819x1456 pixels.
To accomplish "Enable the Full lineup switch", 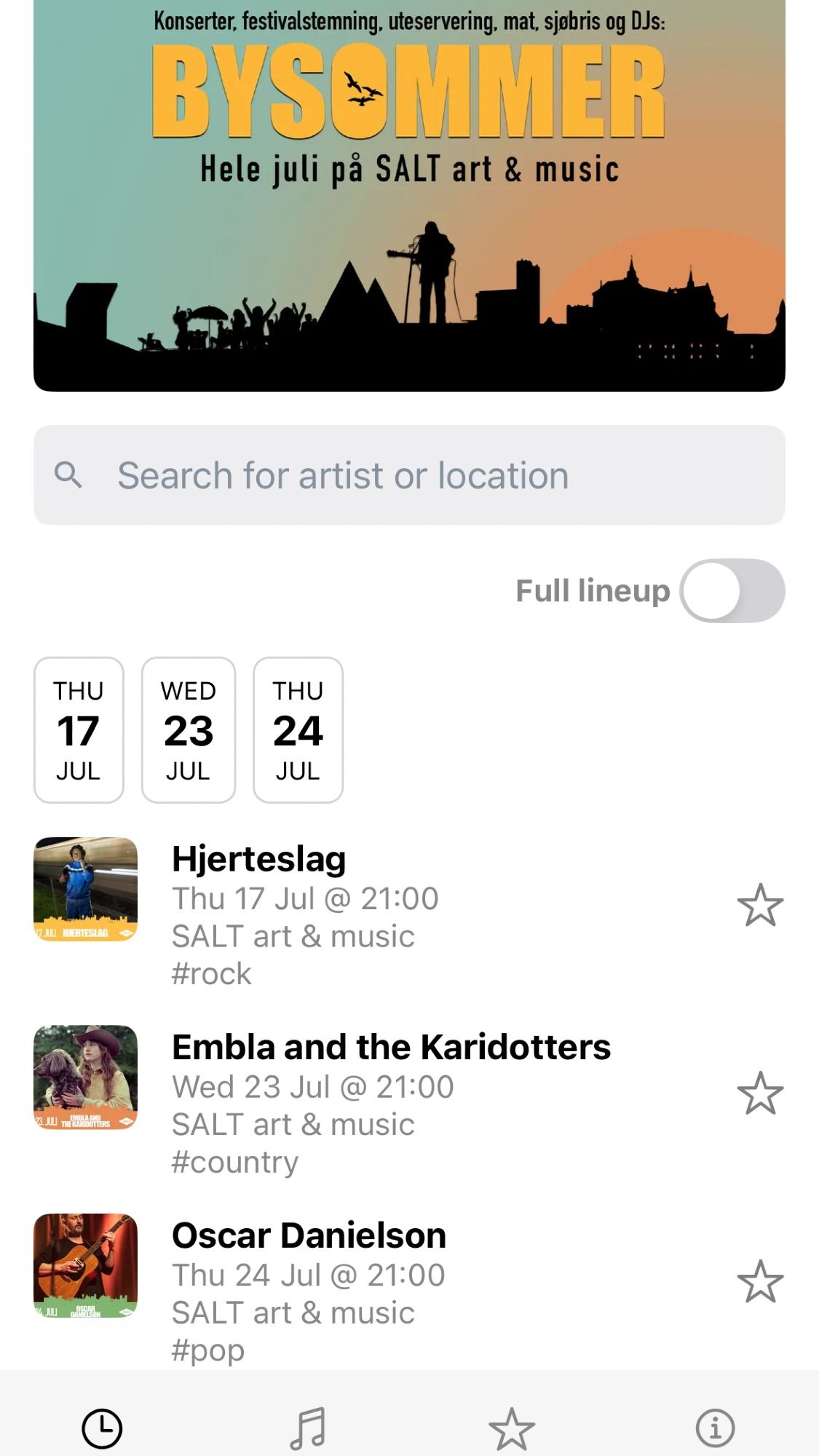I will [x=732, y=590].
